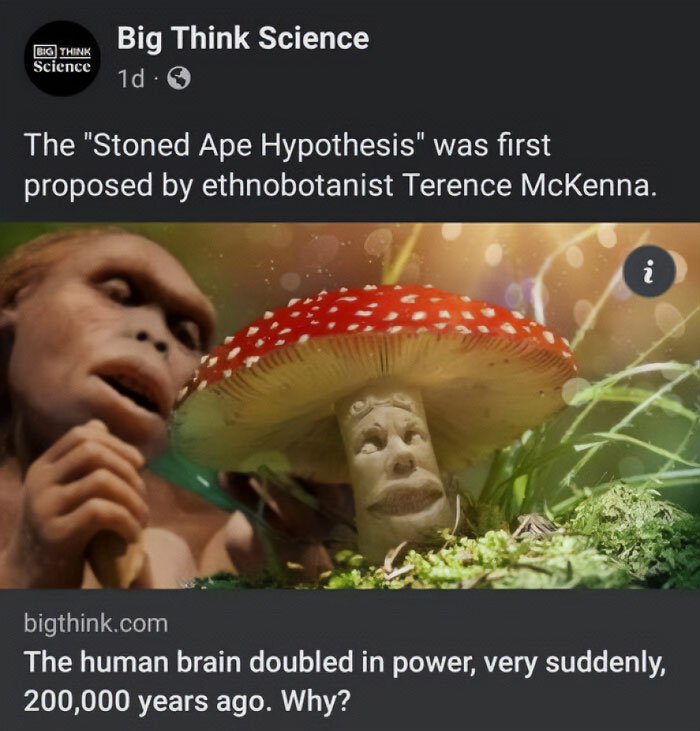The height and width of the screenshot is (731, 700).
Task: Open the Big Think Science profile picture
Action: [62, 59]
